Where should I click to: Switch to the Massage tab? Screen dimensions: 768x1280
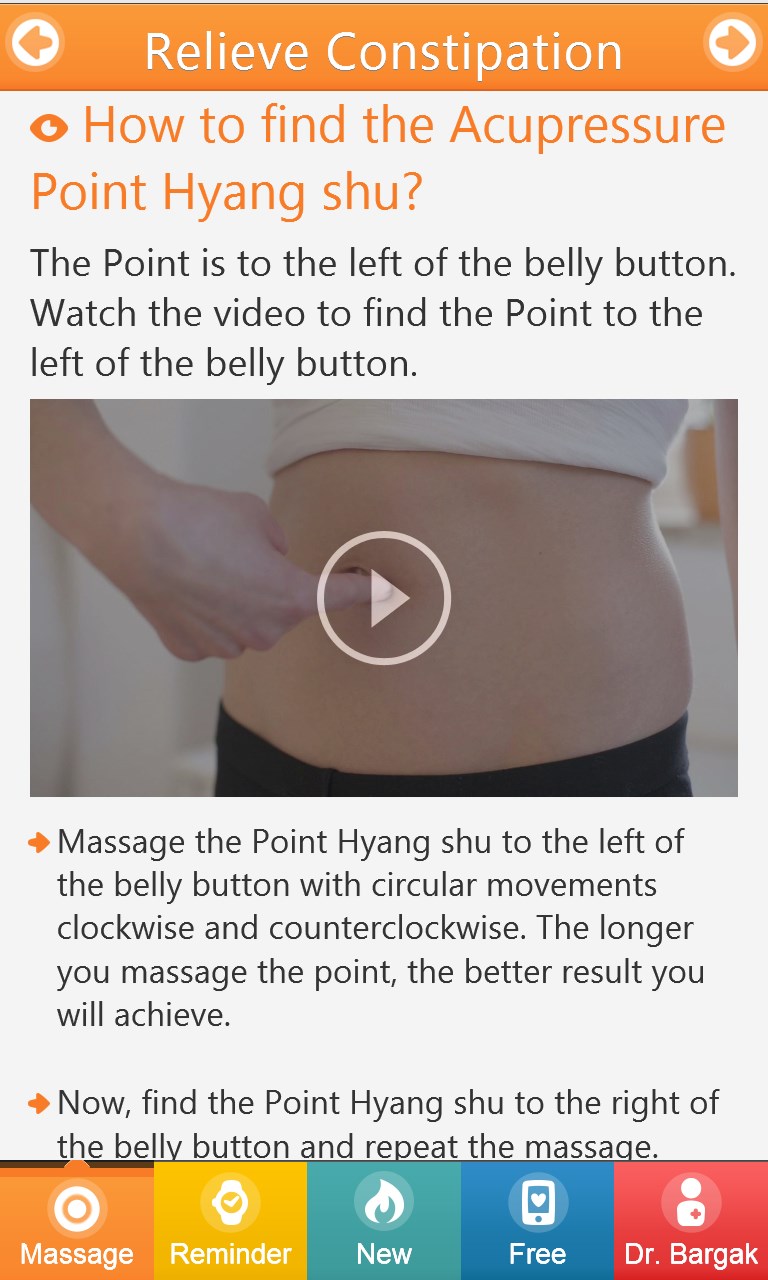[x=76, y=1222]
